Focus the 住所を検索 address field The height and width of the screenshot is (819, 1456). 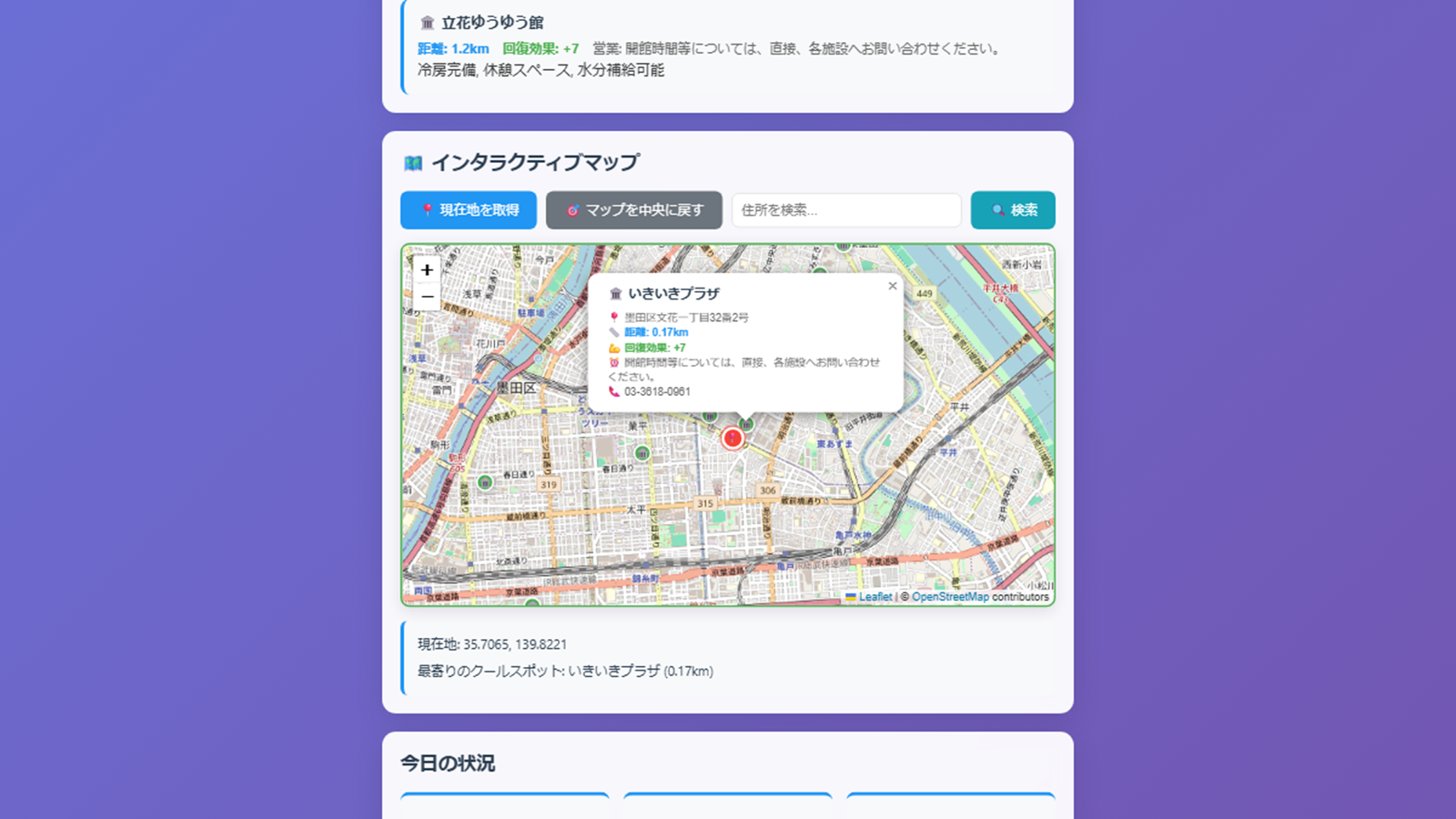coord(846,210)
